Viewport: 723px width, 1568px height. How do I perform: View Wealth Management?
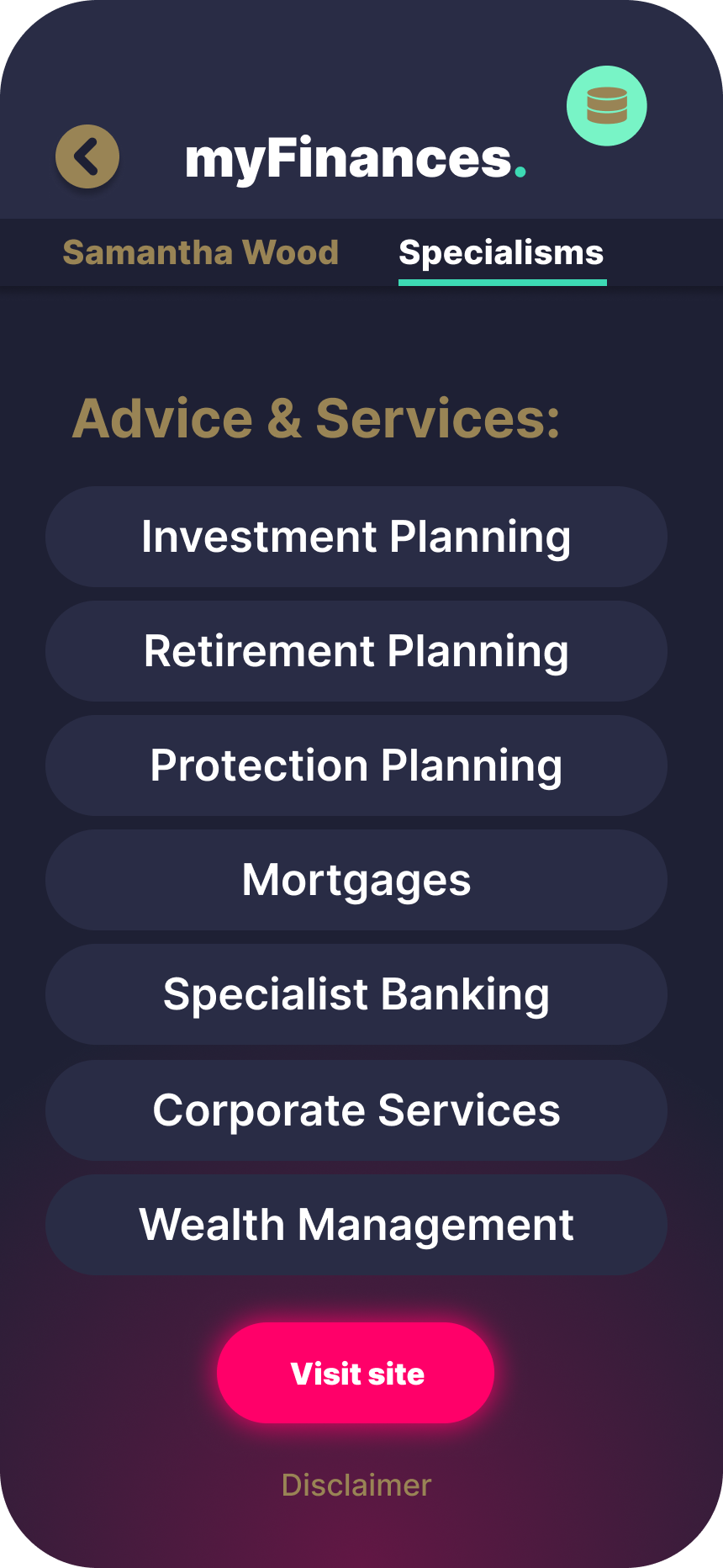tap(356, 1225)
